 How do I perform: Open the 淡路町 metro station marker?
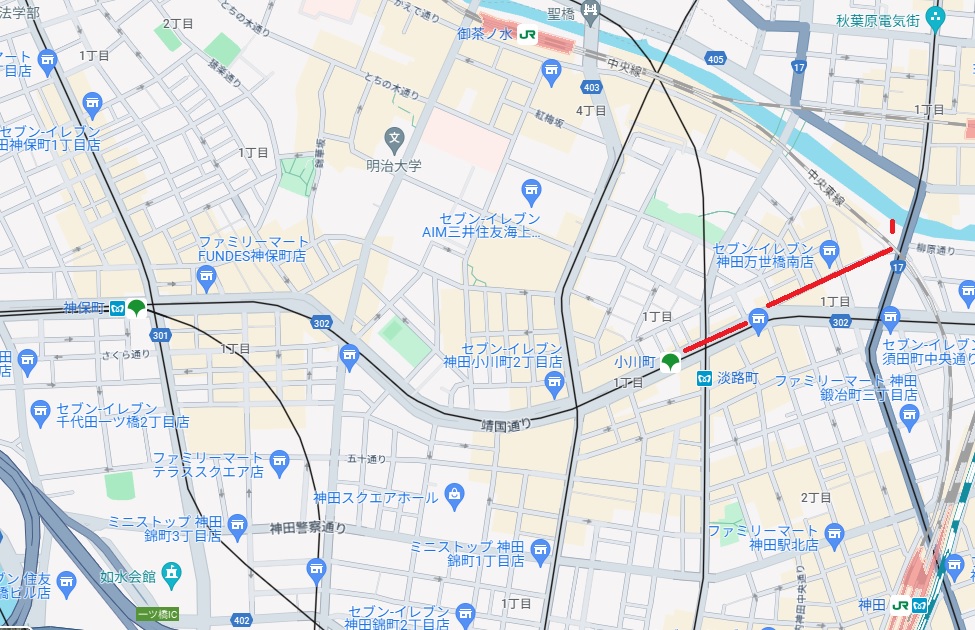pyautogui.click(x=704, y=379)
